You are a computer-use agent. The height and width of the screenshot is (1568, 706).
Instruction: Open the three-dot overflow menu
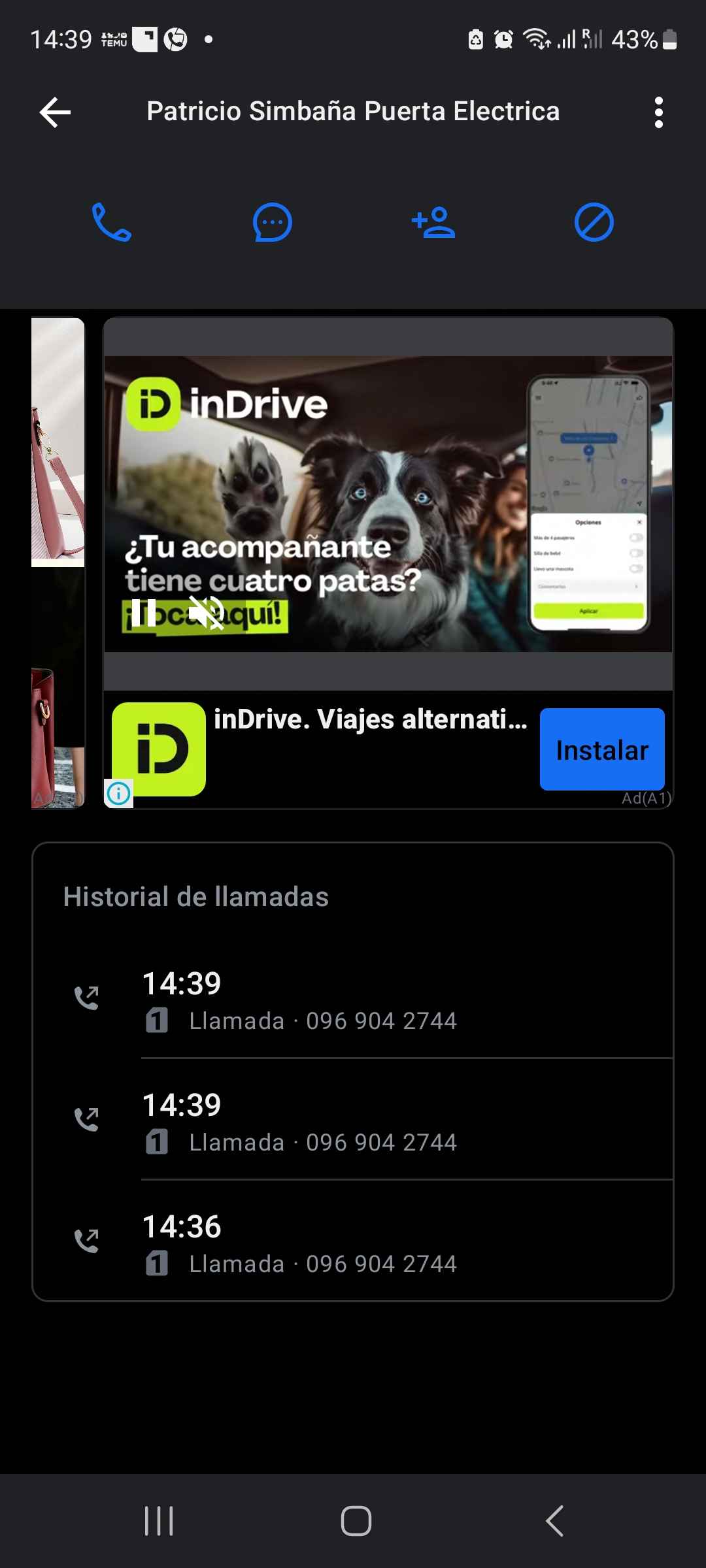658,112
